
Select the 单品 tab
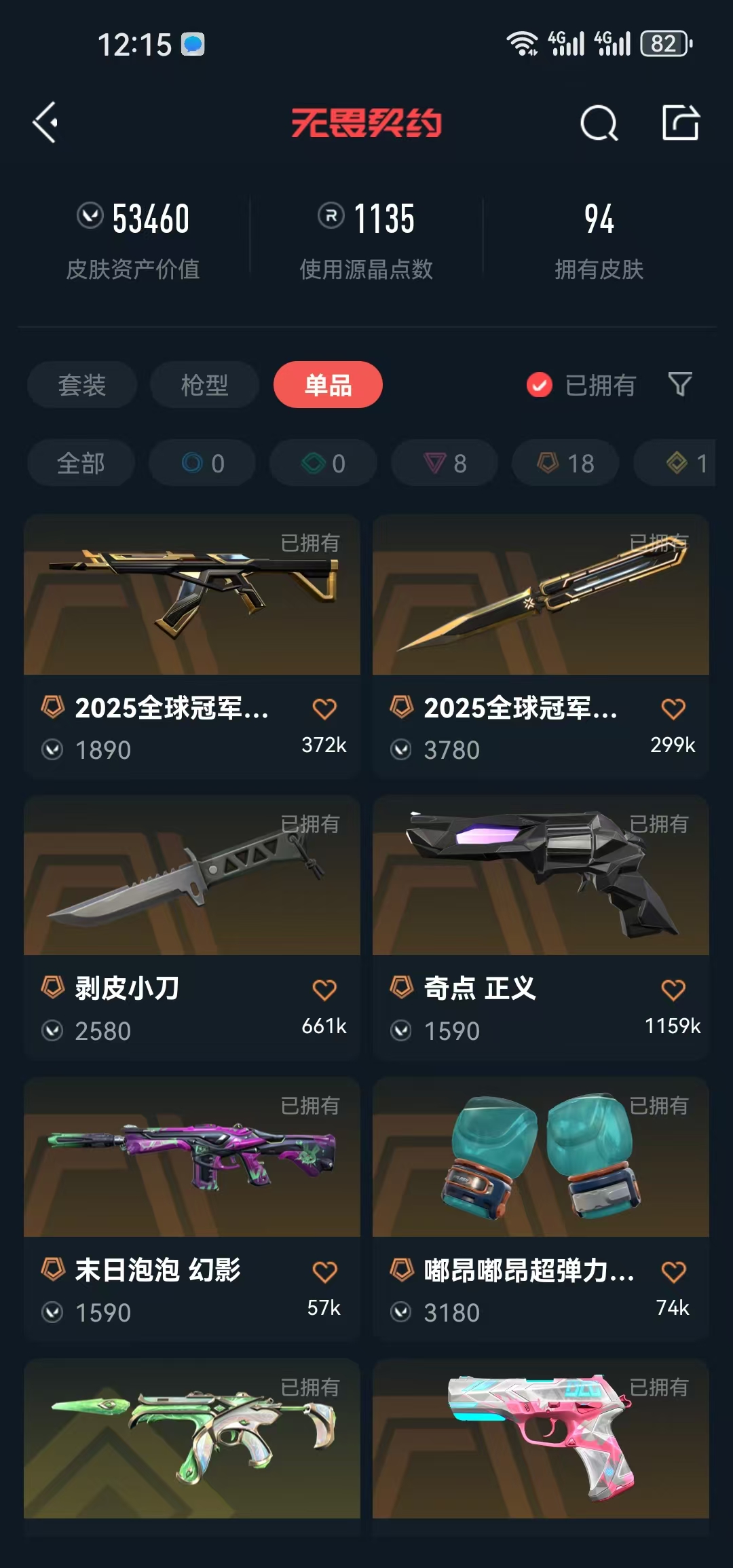click(x=328, y=385)
